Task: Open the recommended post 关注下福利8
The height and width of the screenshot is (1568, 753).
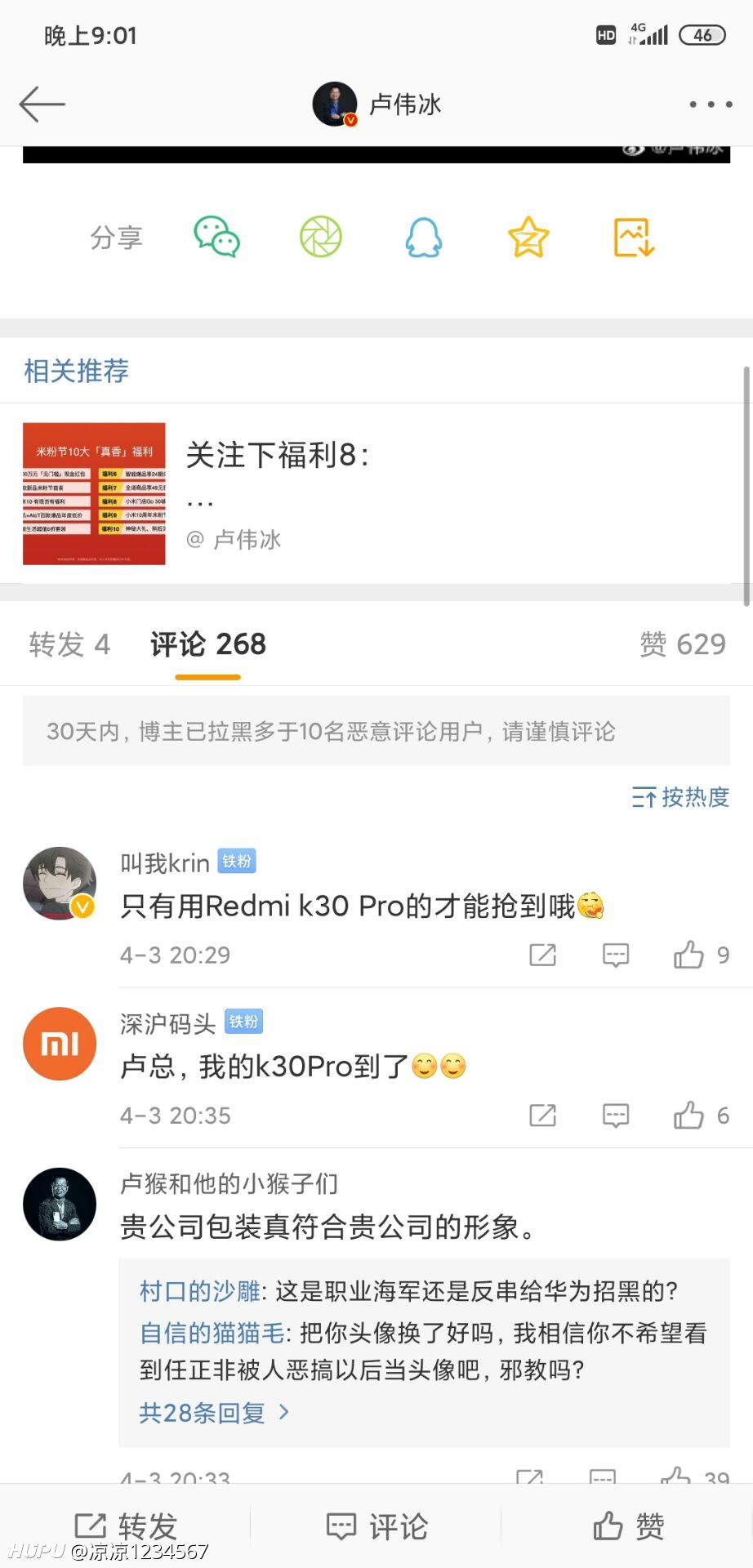Action: point(376,493)
